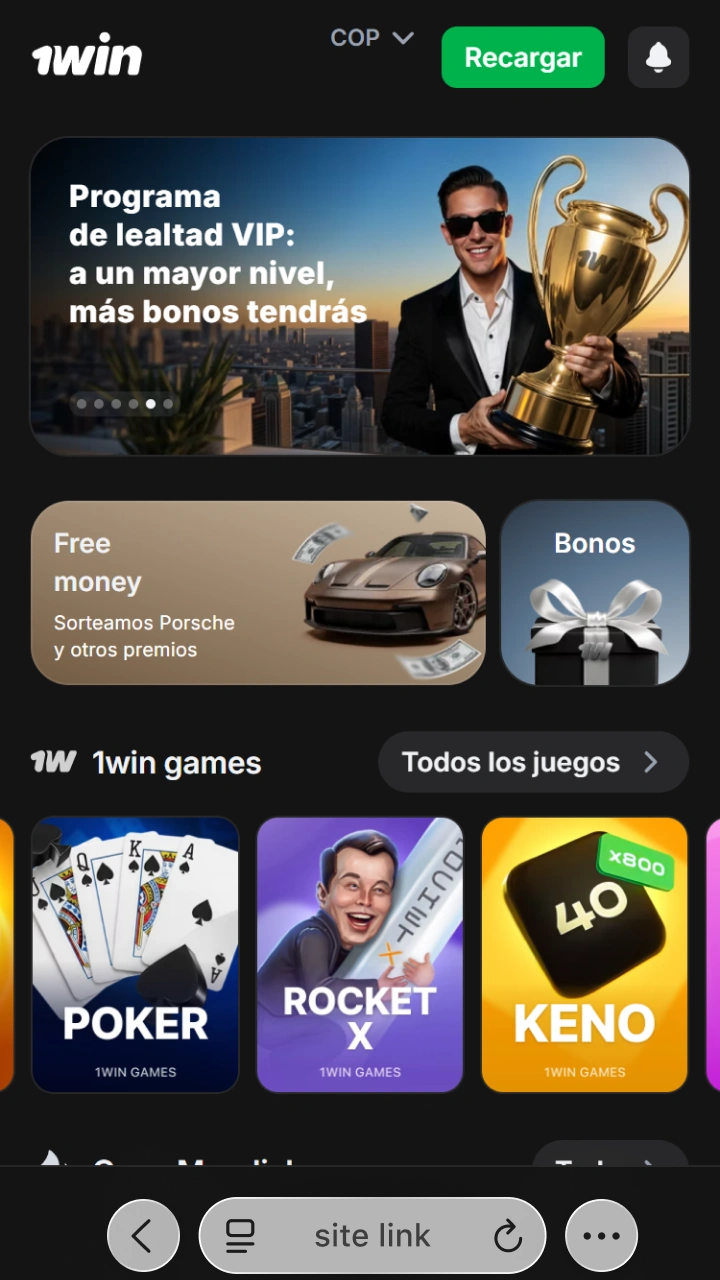Screen dimensions: 720x1280
Task: Go back with the browser arrow
Action: coord(143,1236)
